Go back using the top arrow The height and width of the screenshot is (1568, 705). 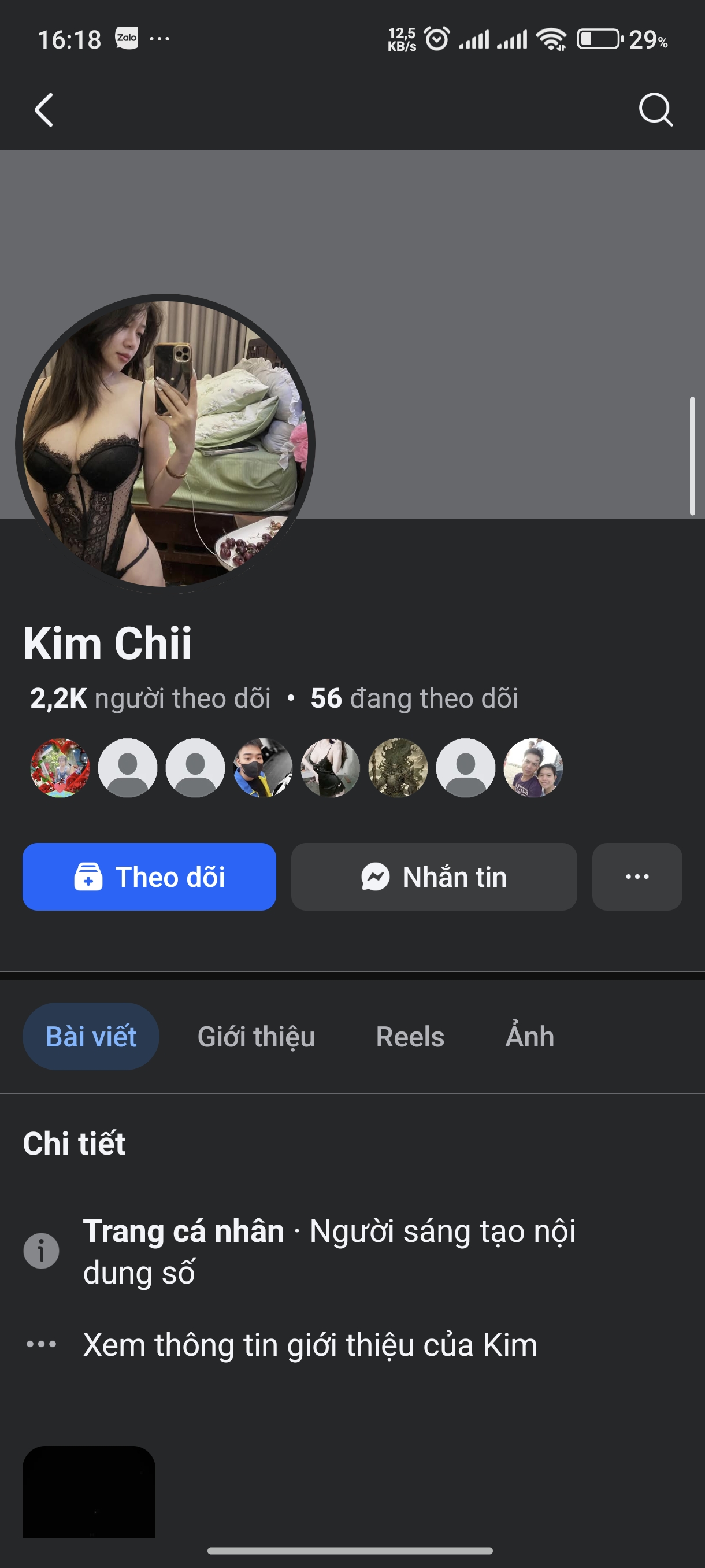44,110
